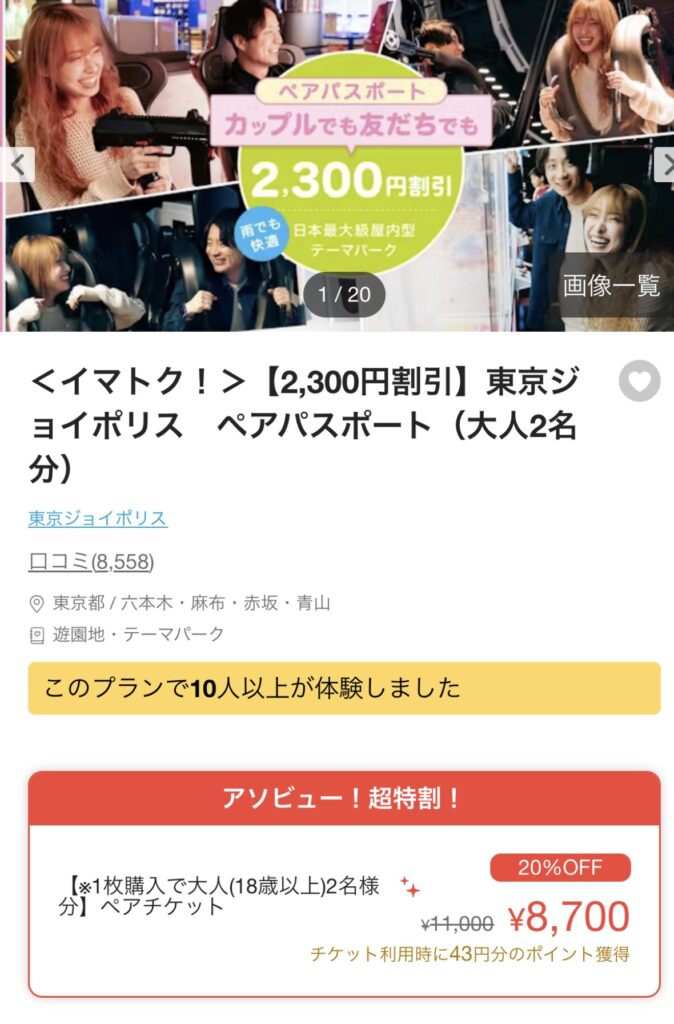Add this plan to favorites with the heart
Image resolution: width=674 pixels, height=1024 pixels.
[639, 382]
